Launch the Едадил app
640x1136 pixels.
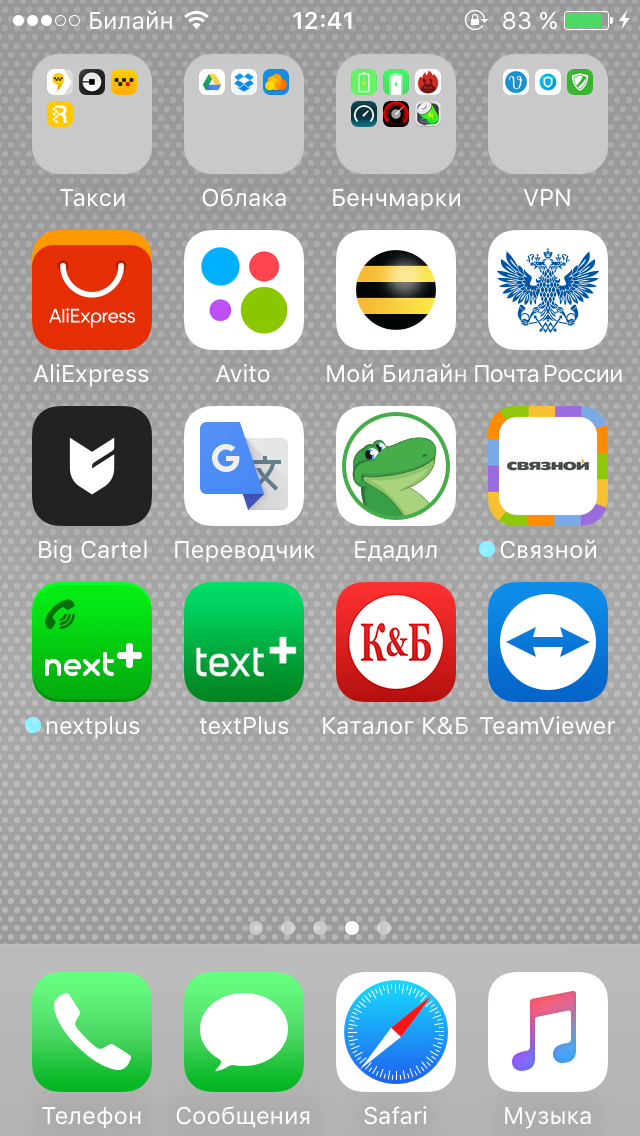(396, 466)
